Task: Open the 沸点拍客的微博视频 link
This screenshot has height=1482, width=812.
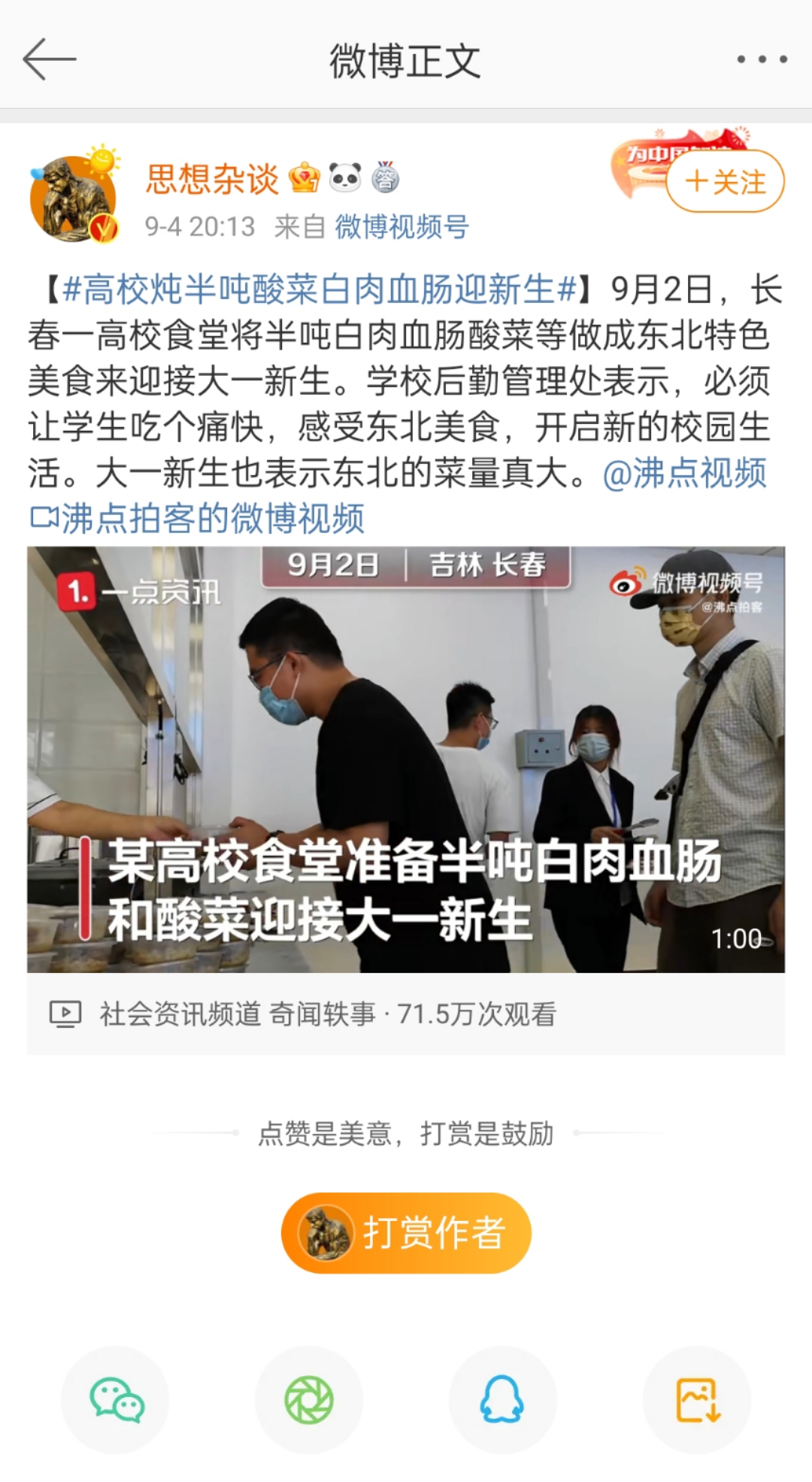Action: tap(197, 519)
